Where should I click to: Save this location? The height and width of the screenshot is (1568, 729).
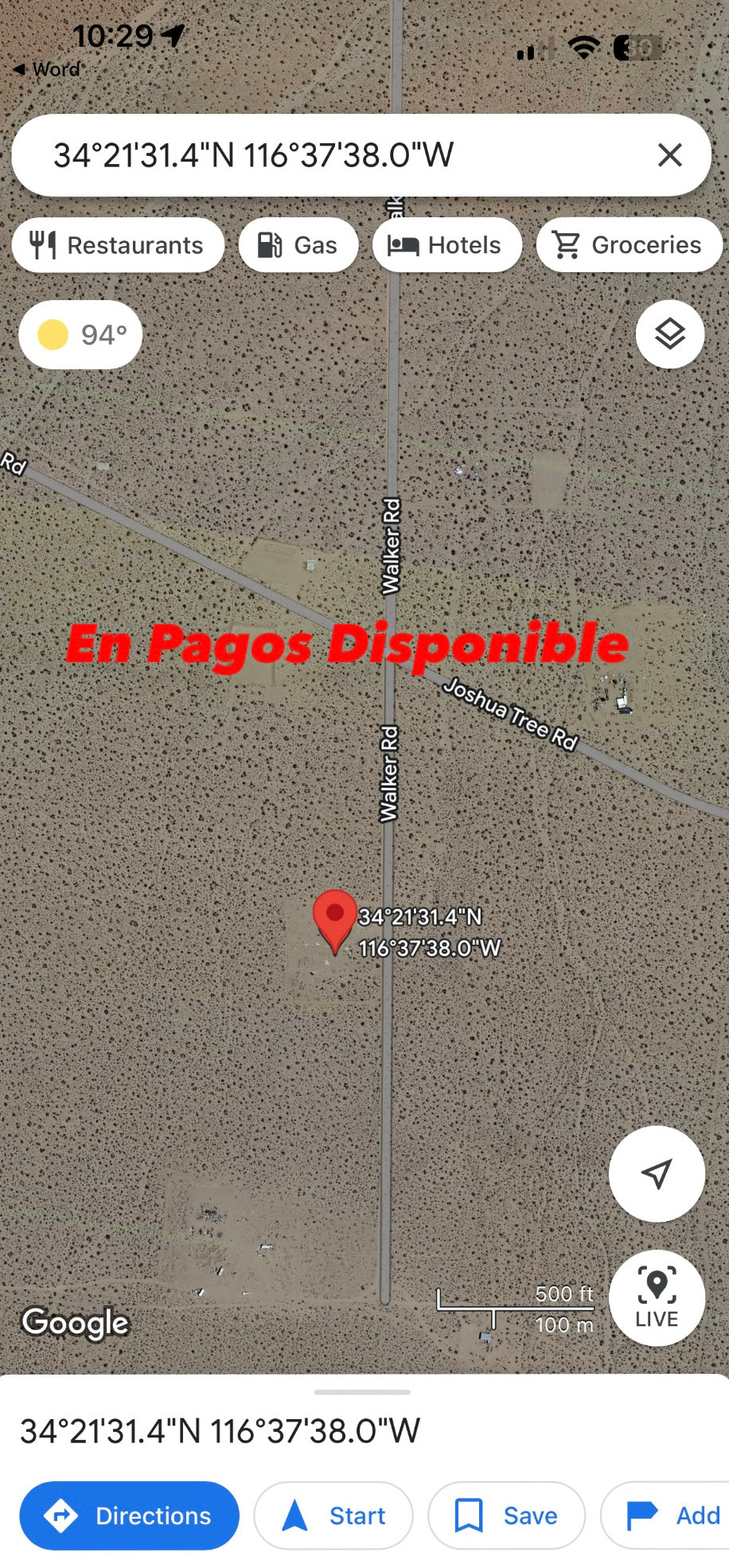click(506, 1515)
